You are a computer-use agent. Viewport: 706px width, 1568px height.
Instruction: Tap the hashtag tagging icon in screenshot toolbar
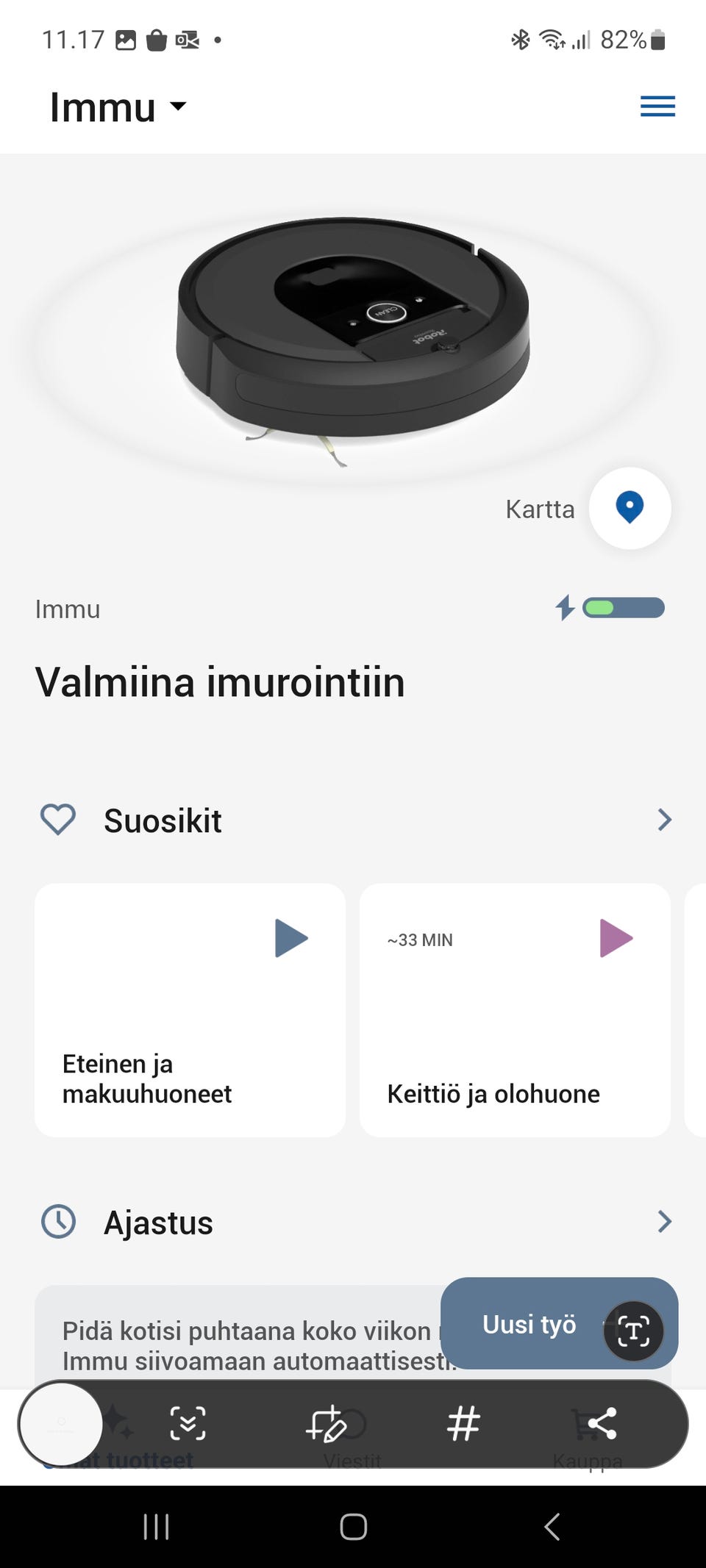tap(463, 1423)
